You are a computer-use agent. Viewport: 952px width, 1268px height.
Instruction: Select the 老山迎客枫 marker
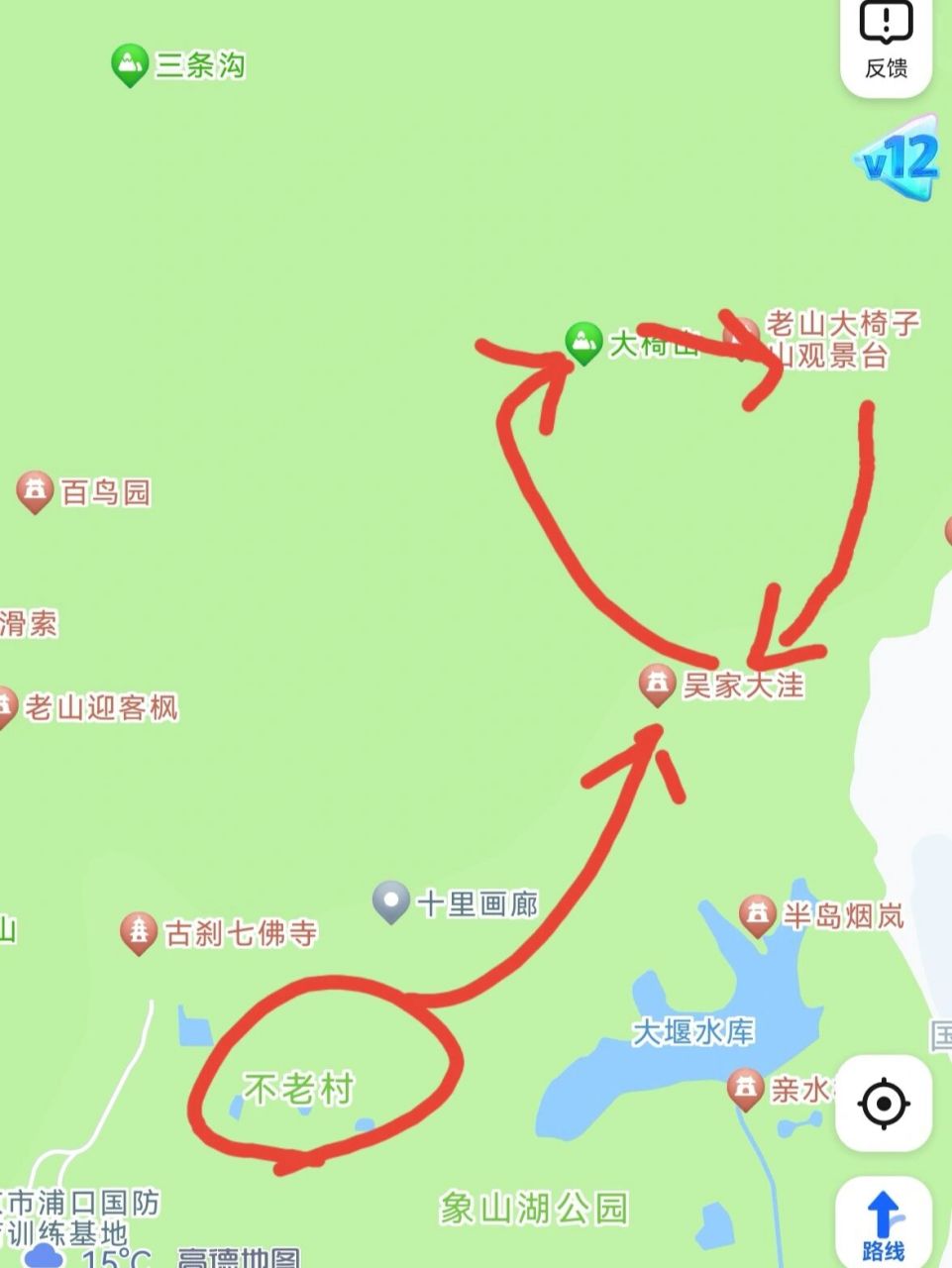[x=8, y=705]
